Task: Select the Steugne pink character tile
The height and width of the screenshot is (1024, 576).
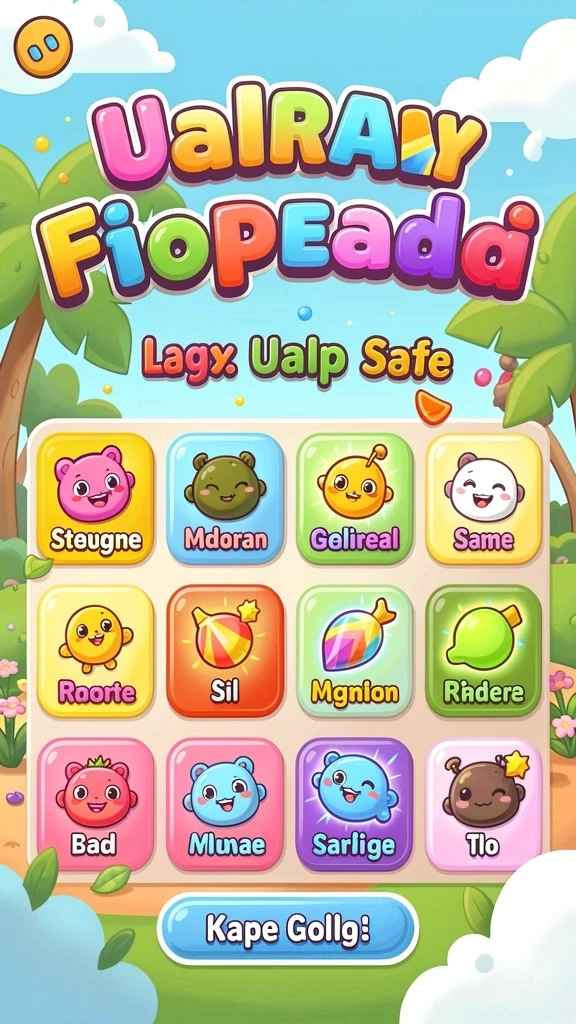Action: coord(95,499)
